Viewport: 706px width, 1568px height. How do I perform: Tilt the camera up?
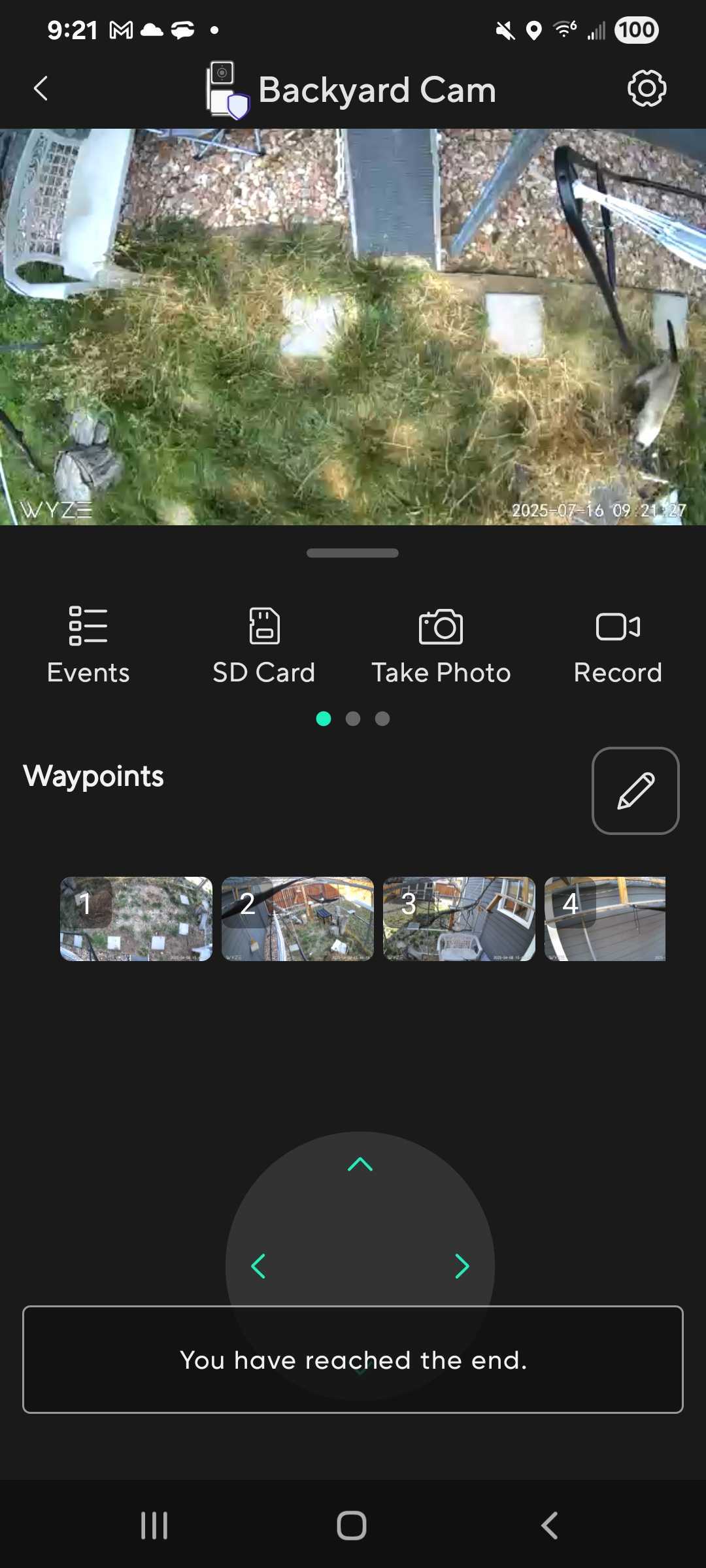pyautogui.click(x=360, y=1164)
